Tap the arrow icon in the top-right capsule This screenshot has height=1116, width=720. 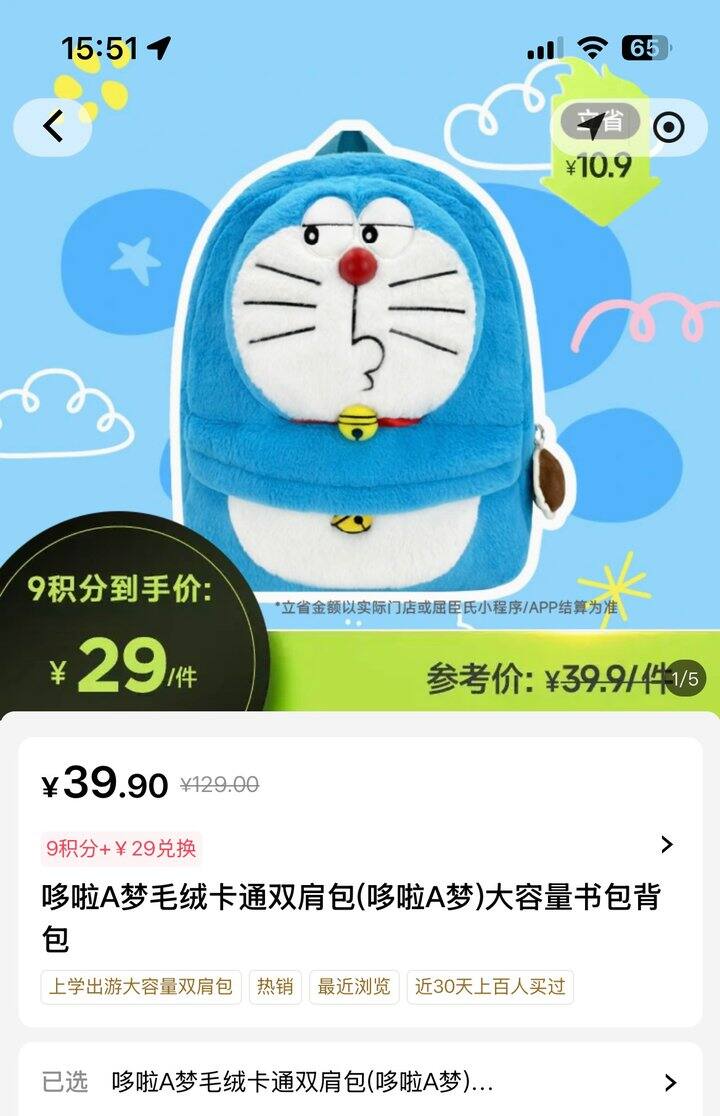click(592, 126)
